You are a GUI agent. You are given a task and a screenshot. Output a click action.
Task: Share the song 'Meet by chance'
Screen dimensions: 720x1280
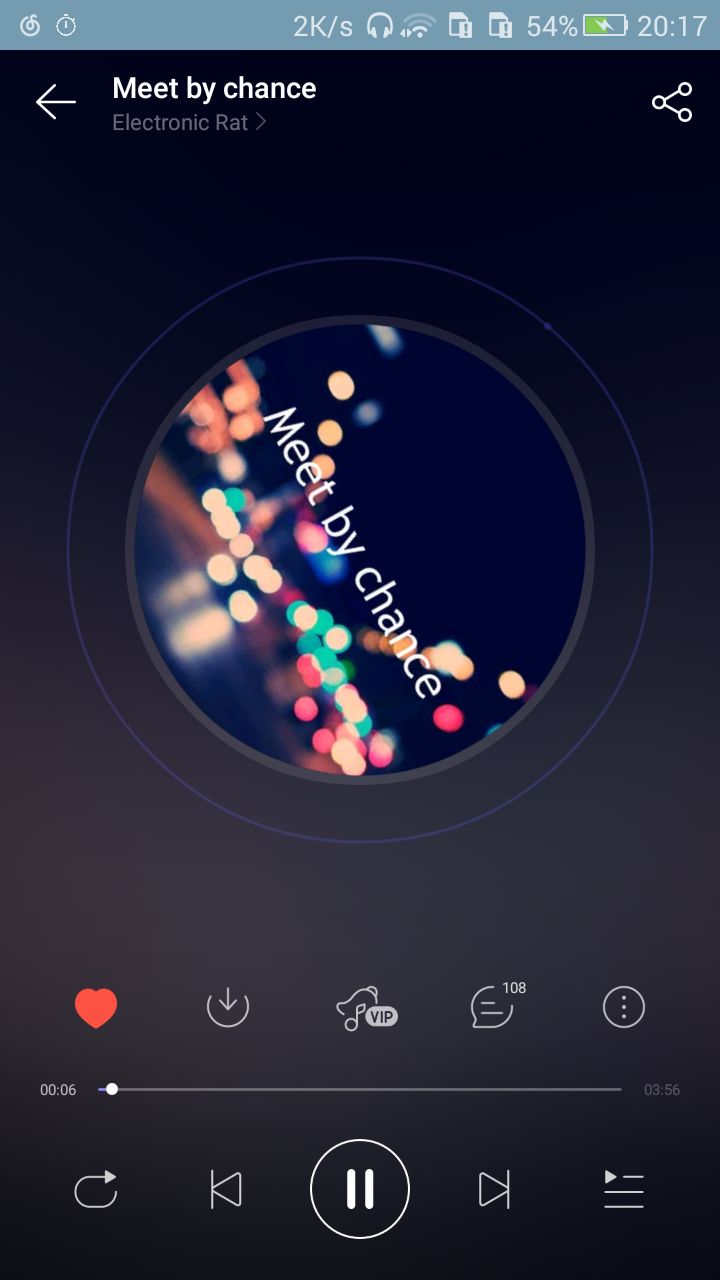point(670,101)
